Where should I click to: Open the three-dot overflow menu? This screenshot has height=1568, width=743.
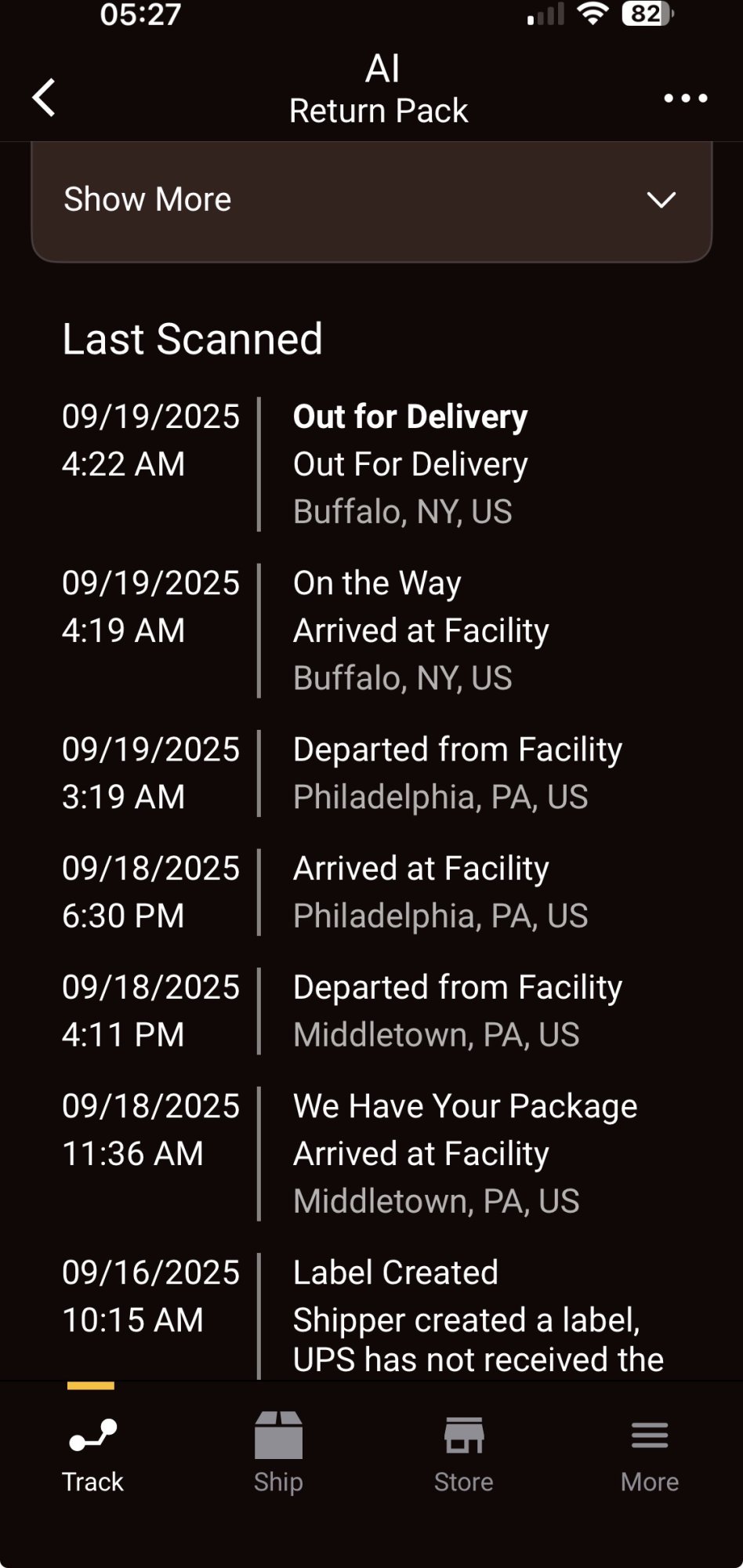(x=685, y=98)
